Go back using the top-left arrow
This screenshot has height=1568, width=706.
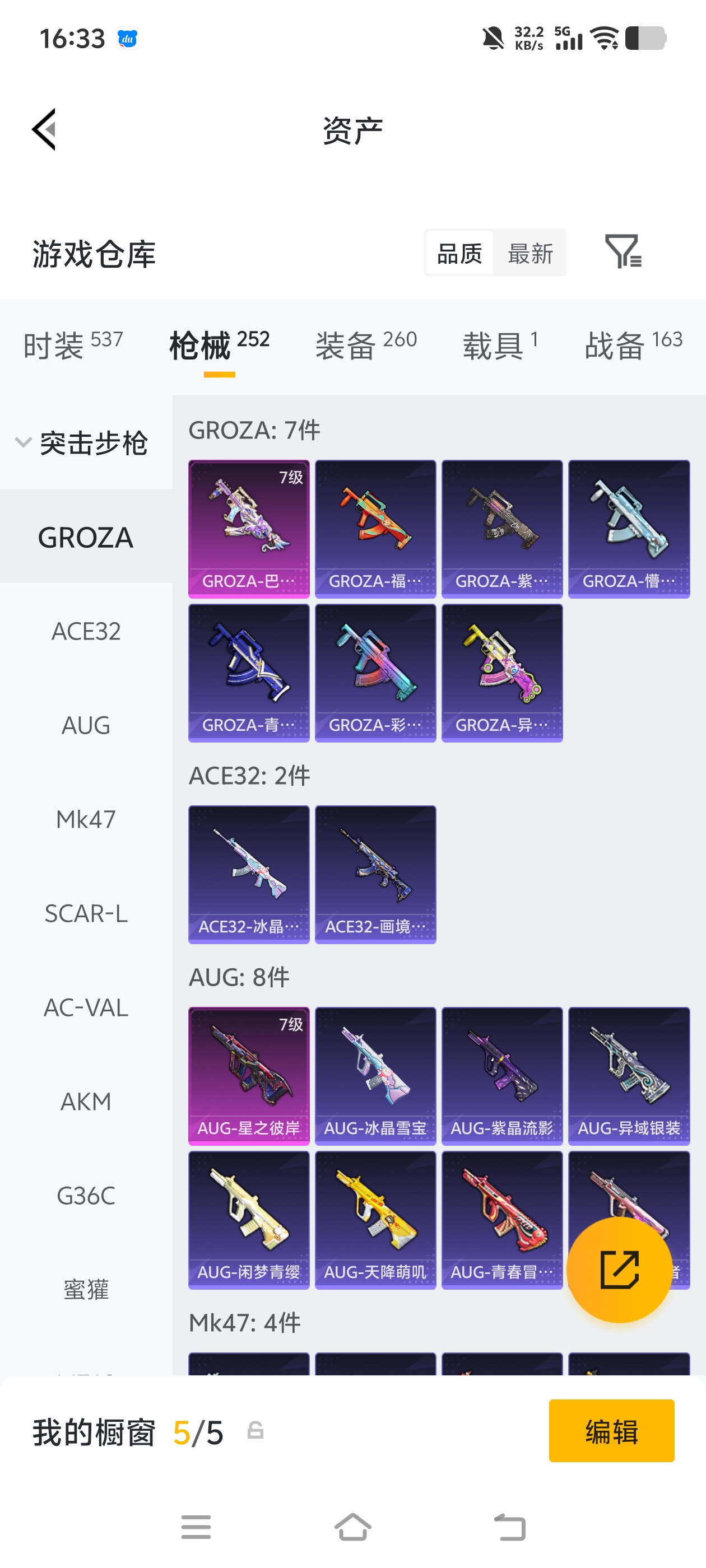44,129
